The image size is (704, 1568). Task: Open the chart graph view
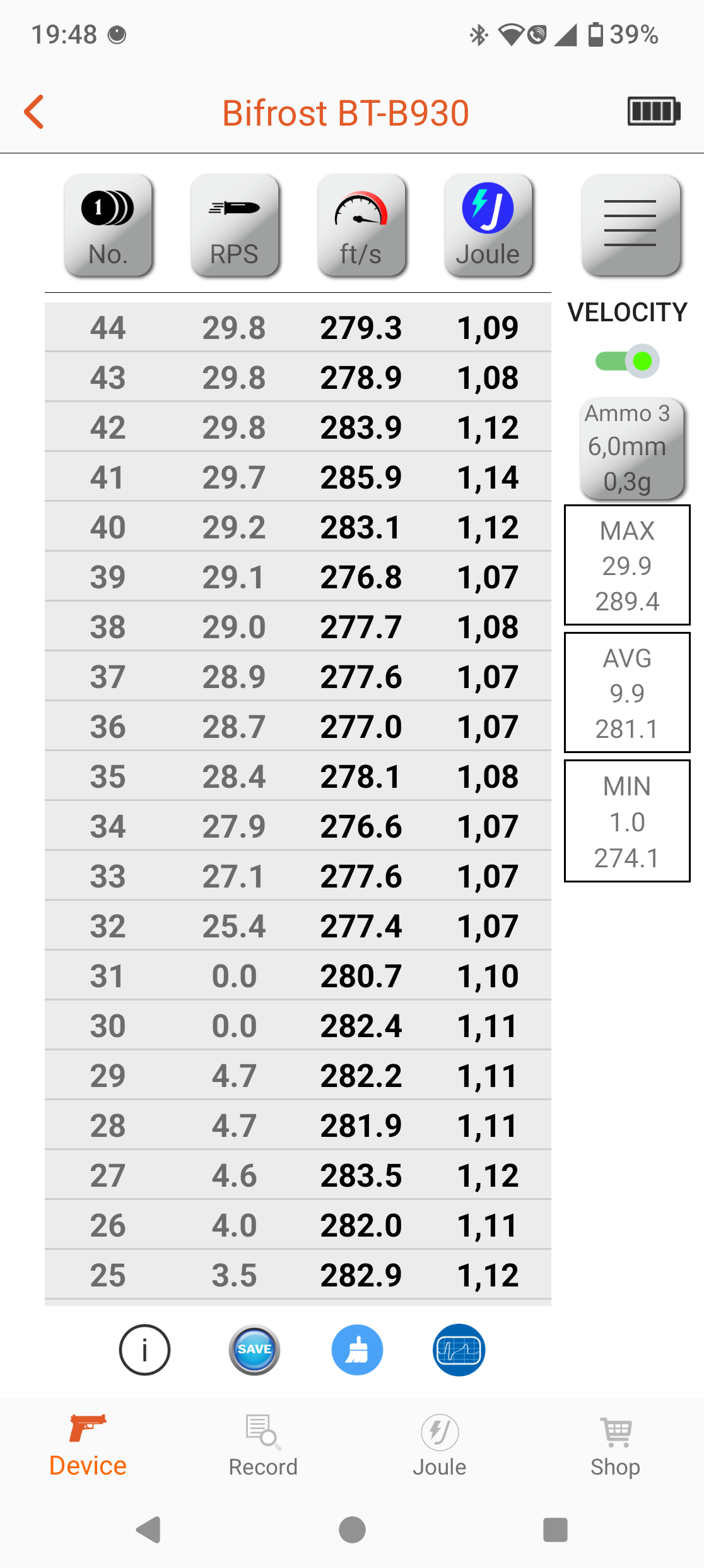click(459, 1350)
